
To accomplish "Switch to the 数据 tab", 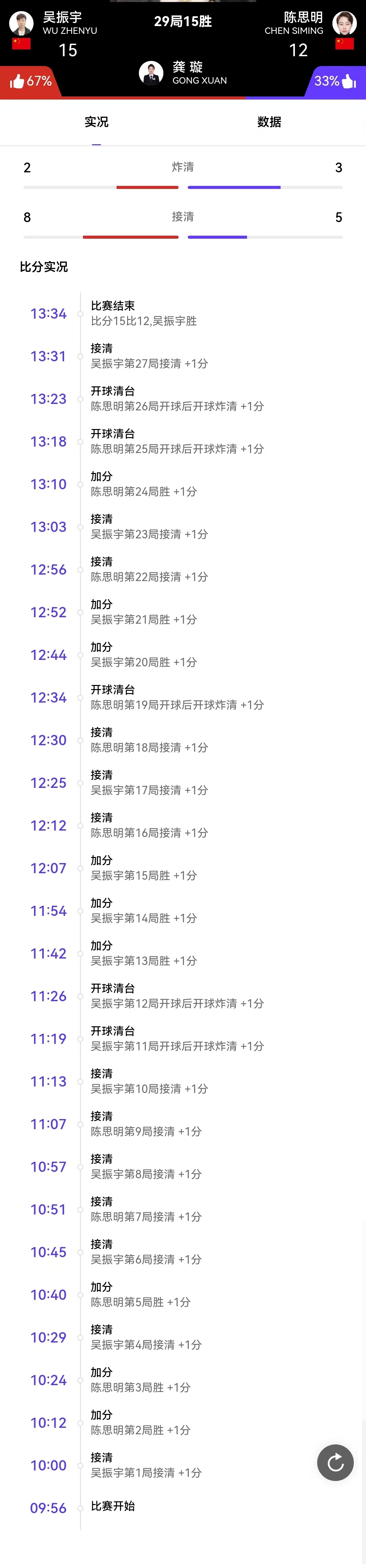I will [269, 122].
